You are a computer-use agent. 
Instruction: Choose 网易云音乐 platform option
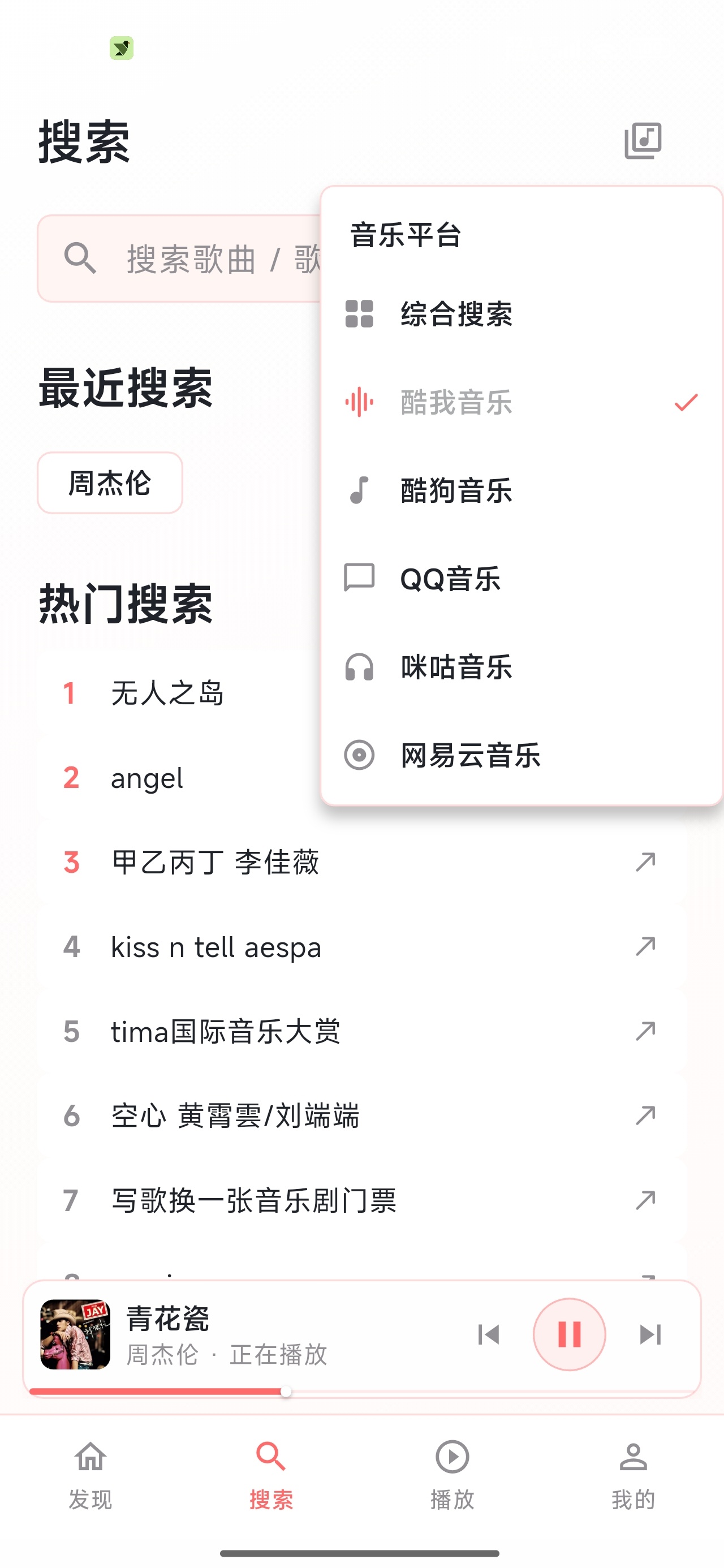(522, 755)
